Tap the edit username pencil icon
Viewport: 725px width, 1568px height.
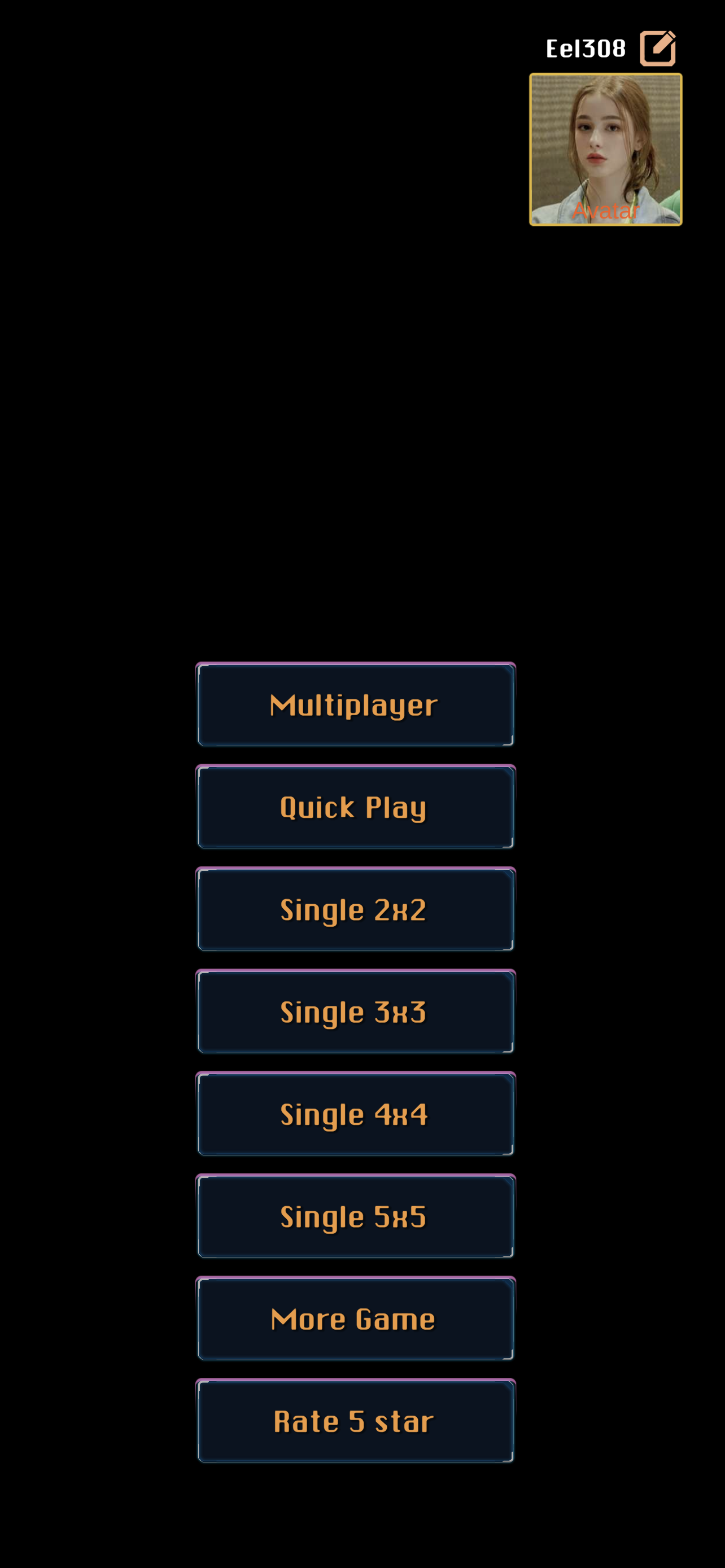pyautogui.click(x=657, y=48)
